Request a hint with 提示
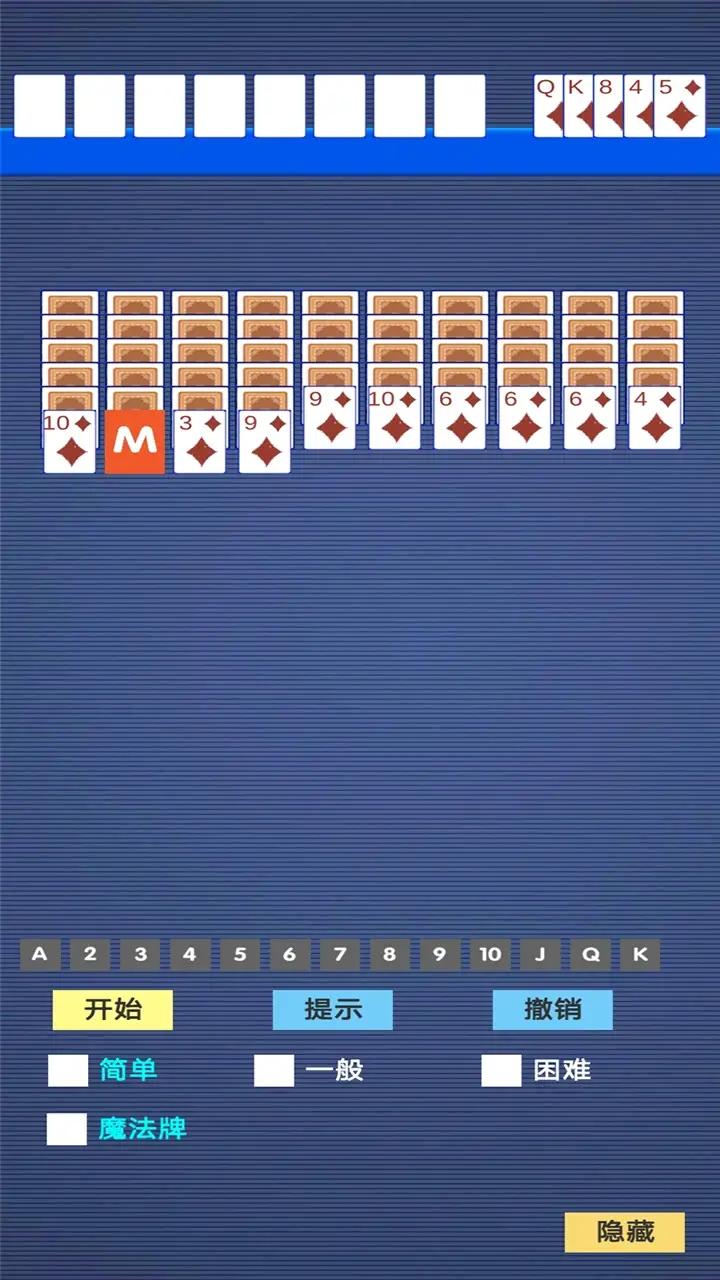Viewport: 720px width, 1280px height. pos(332,1010)
